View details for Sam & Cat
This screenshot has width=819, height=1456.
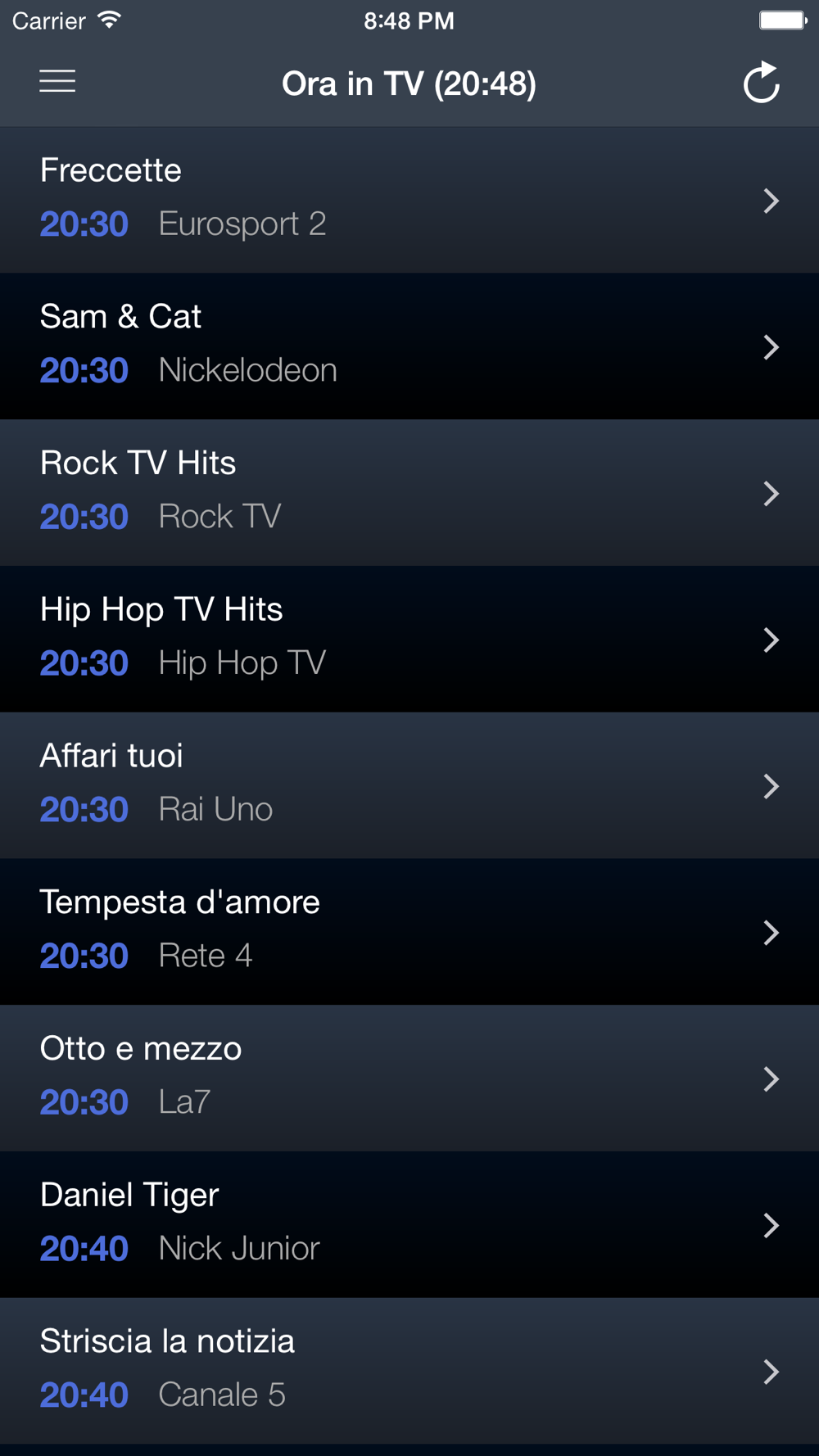tap(409, 346)
